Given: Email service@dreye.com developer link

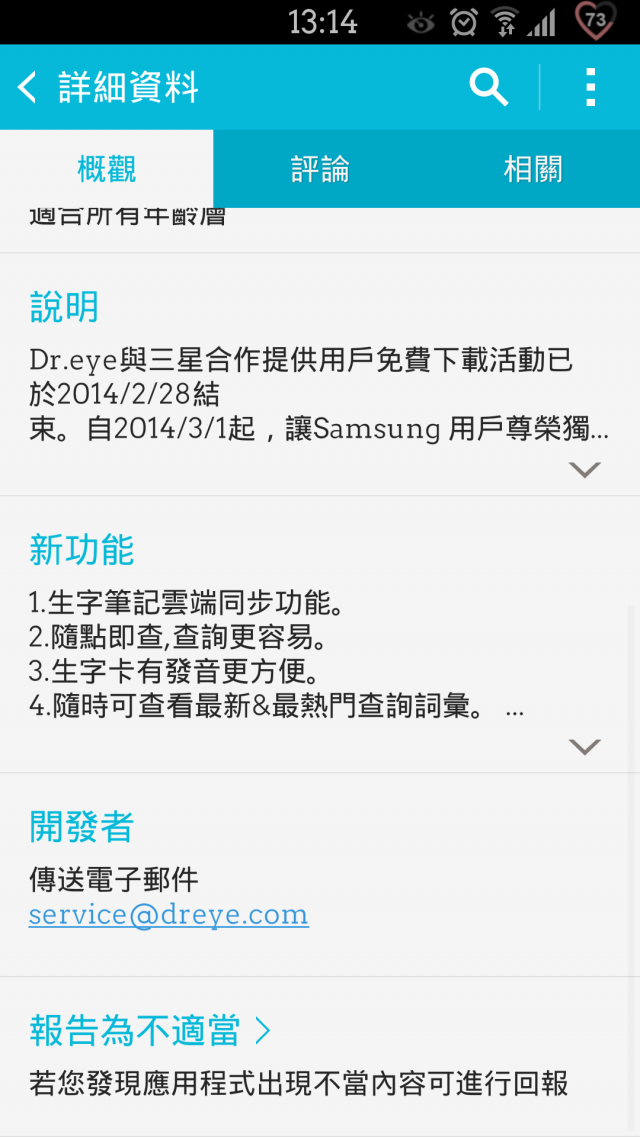Looking at the screenshot, I should (x=168, y=914).
